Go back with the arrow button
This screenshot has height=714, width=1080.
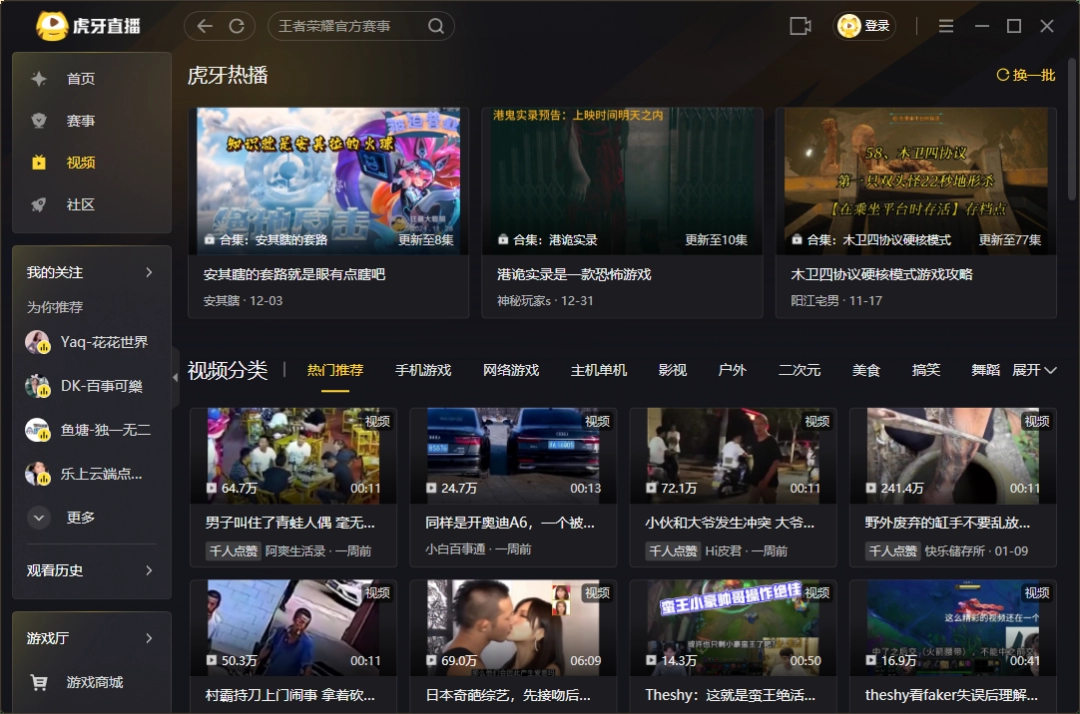point(205,26)
